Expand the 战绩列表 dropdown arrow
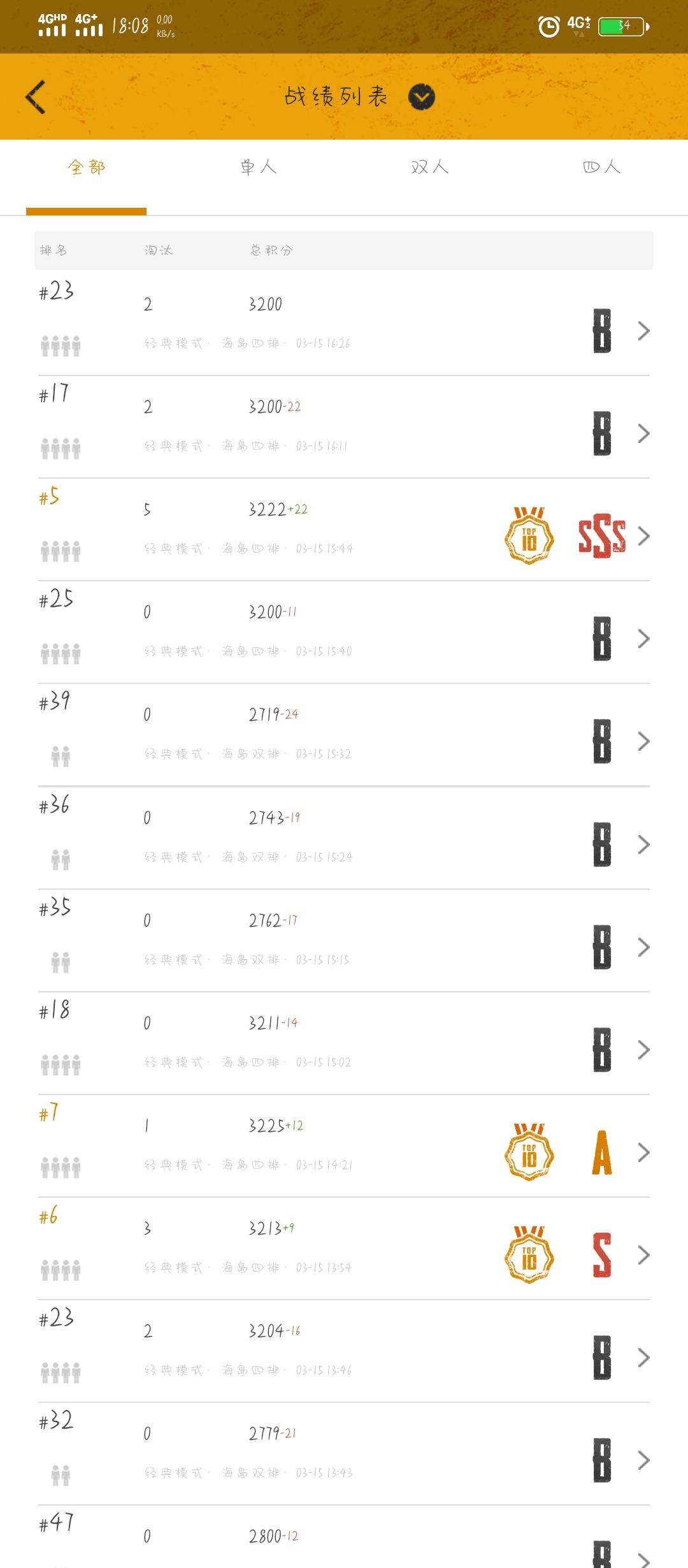This screenshot has height=1568, width=688. (x=421, y=97)
